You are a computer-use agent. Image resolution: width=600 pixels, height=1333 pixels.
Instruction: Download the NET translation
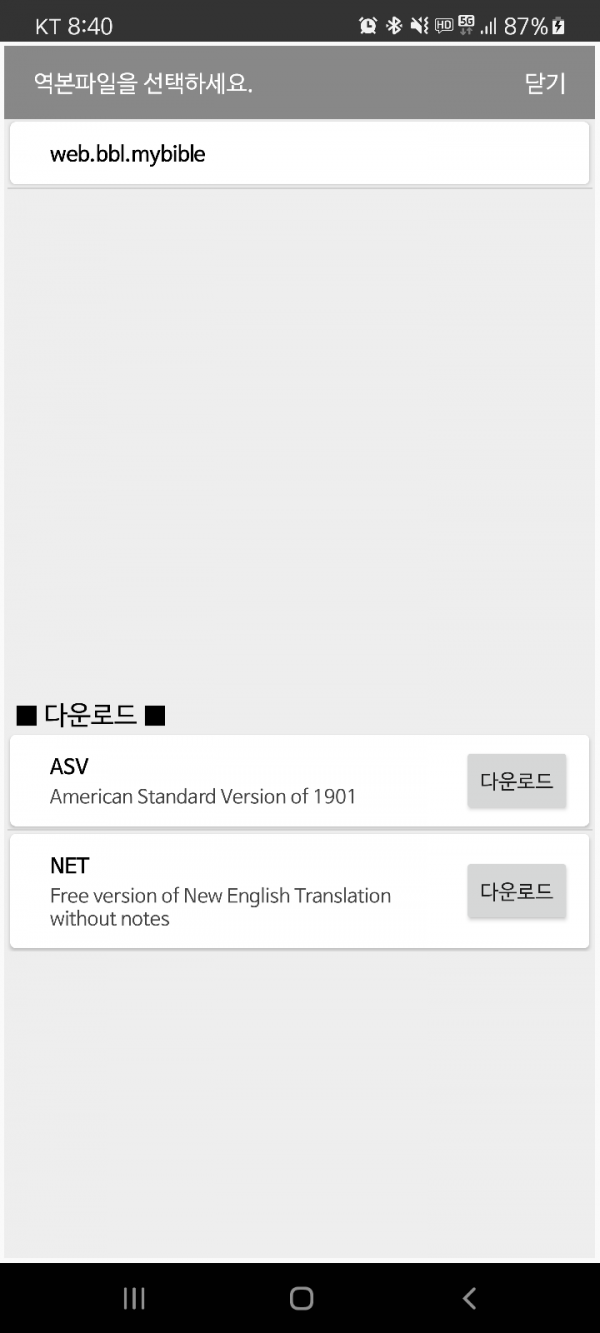pos(516,891)
